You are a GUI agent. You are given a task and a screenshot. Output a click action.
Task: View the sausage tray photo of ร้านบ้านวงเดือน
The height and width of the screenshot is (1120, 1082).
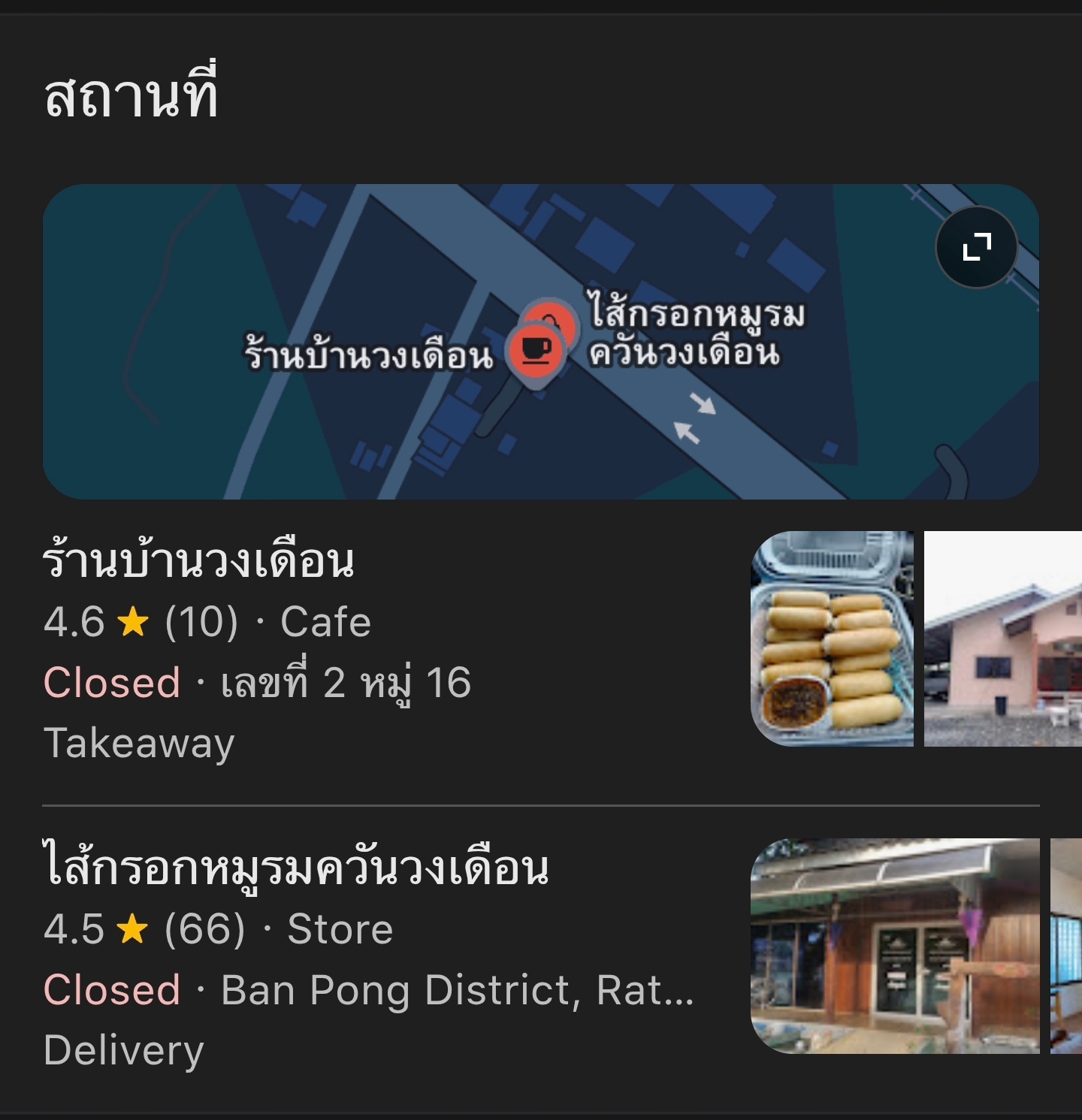(x=832, y=638)
